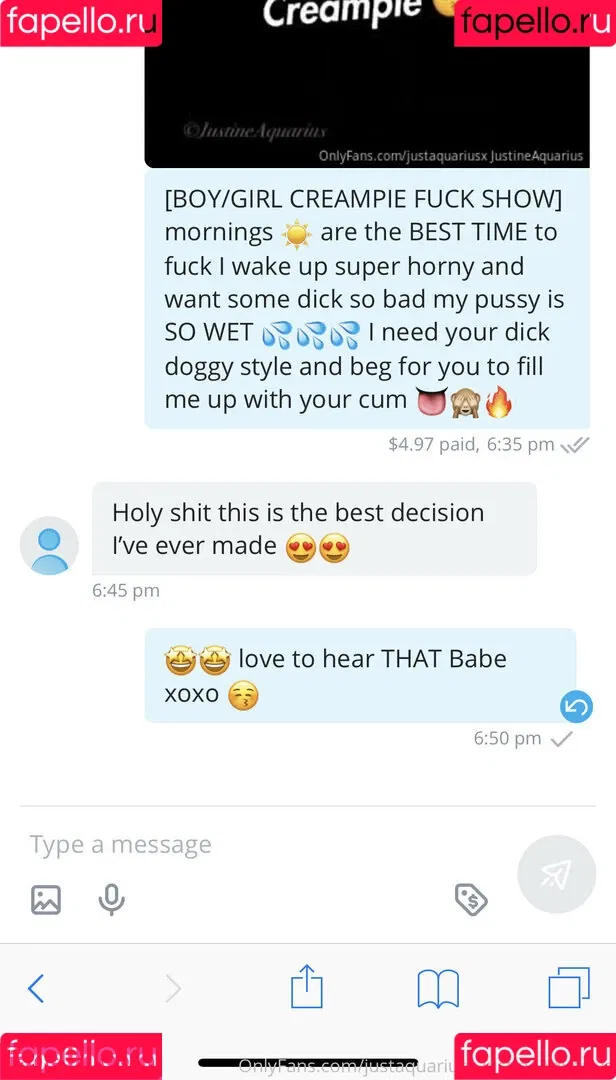Go back with the Safari back arrow
The width and height of the screenshot is (616, 1080).
click(36, 989)
